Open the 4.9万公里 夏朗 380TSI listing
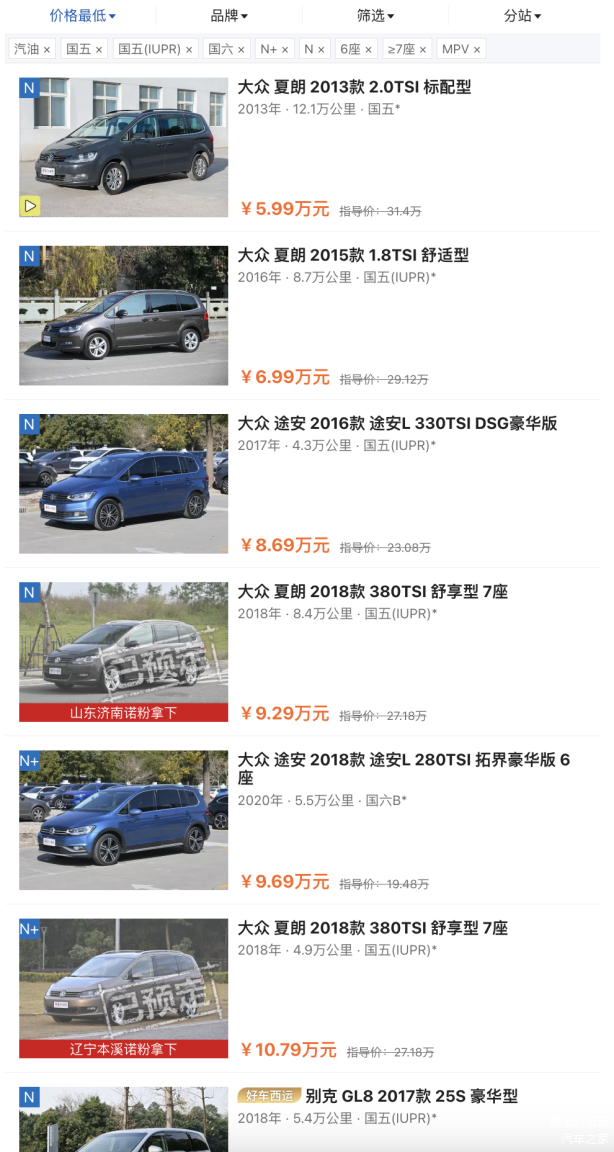614x1152 pixels. (372, 928)
